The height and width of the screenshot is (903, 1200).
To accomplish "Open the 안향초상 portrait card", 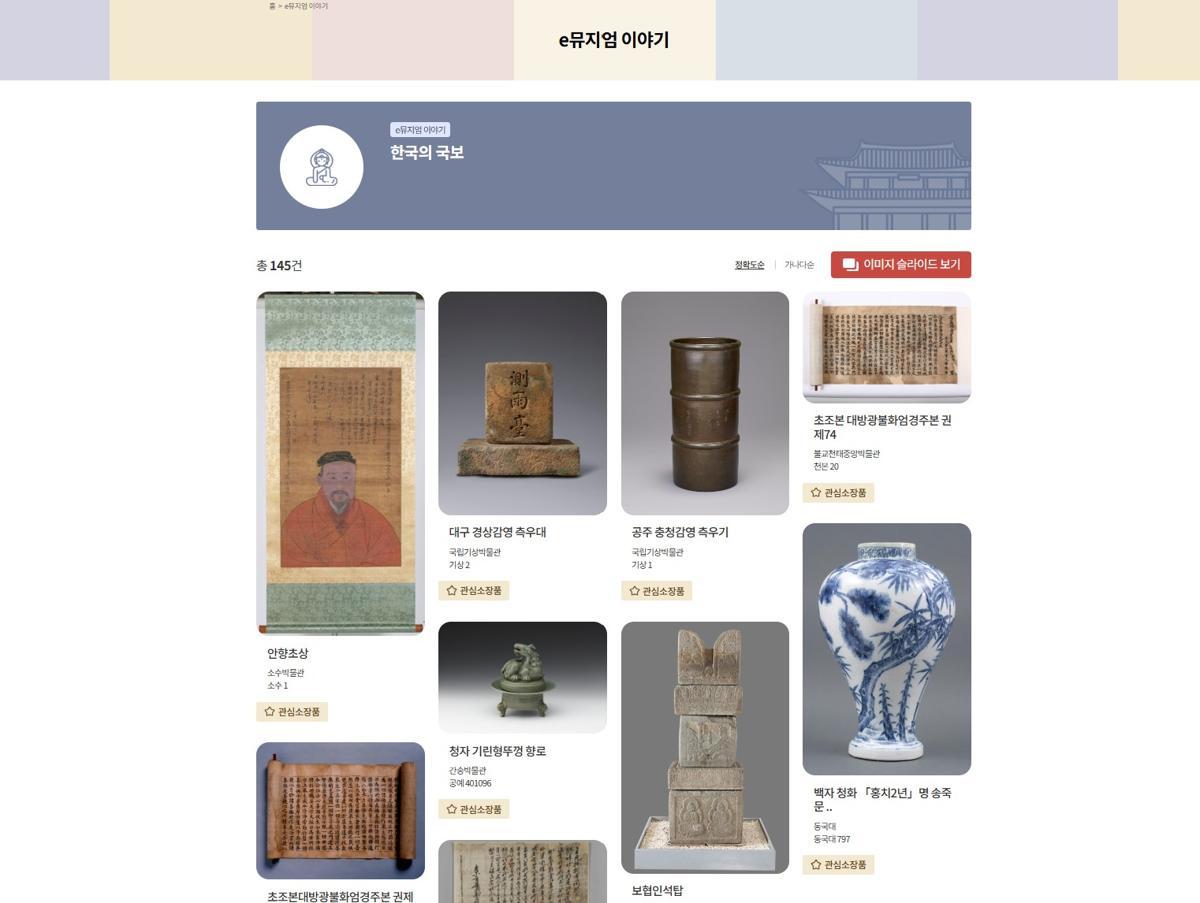I will [340, 462].
